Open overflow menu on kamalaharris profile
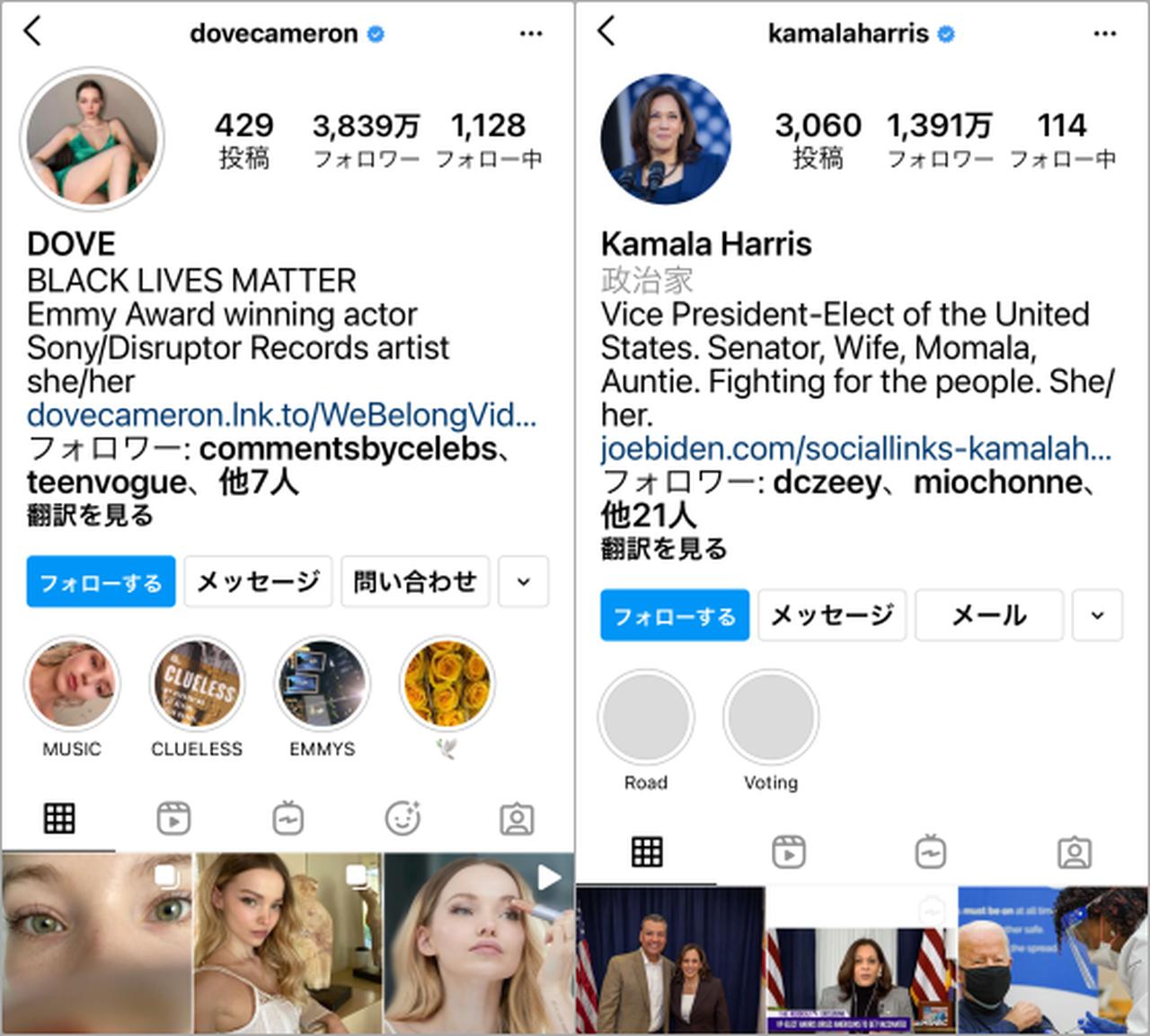 tap(1104, 34)
